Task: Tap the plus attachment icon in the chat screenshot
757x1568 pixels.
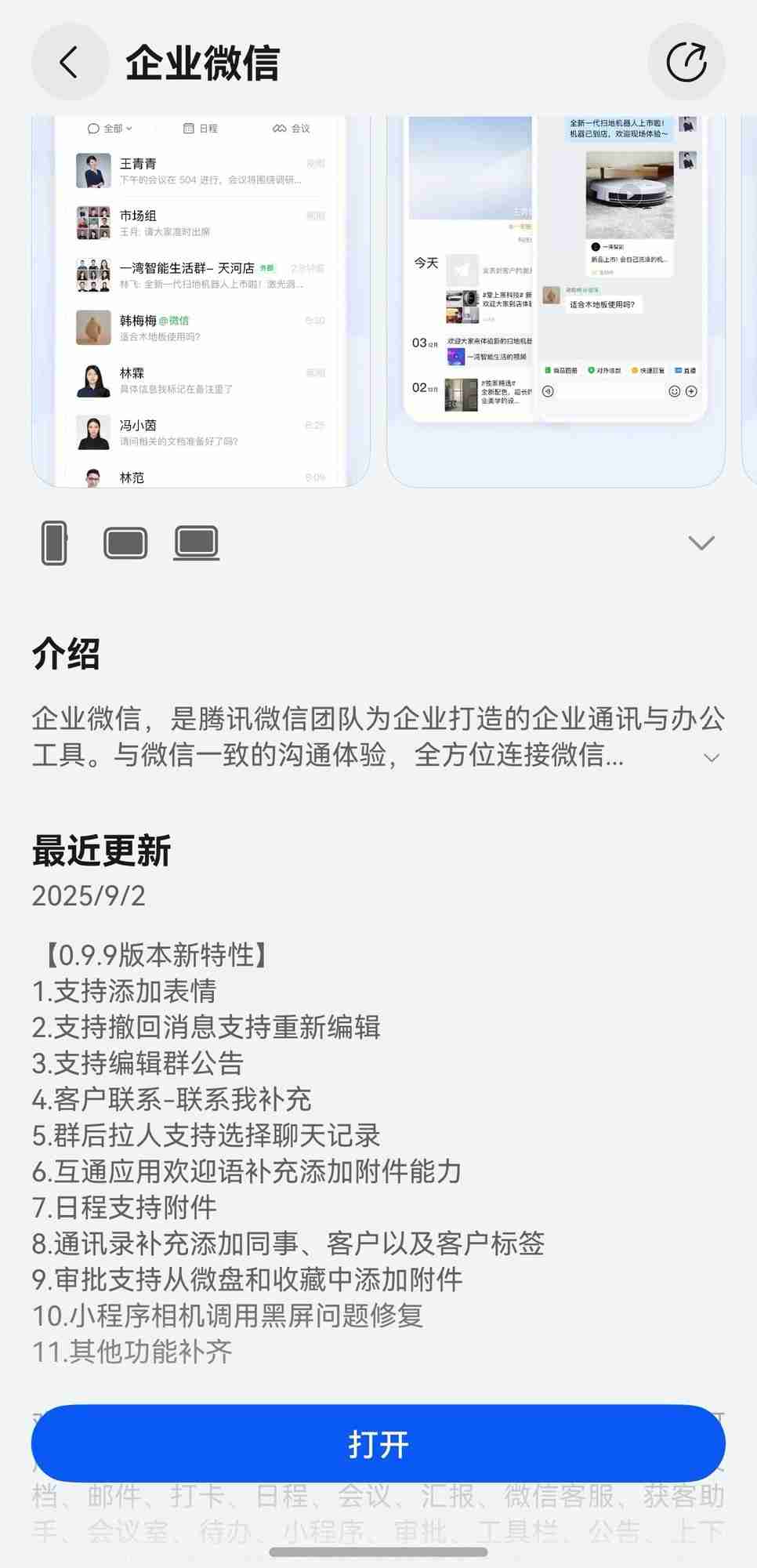Action: (691, 391)
